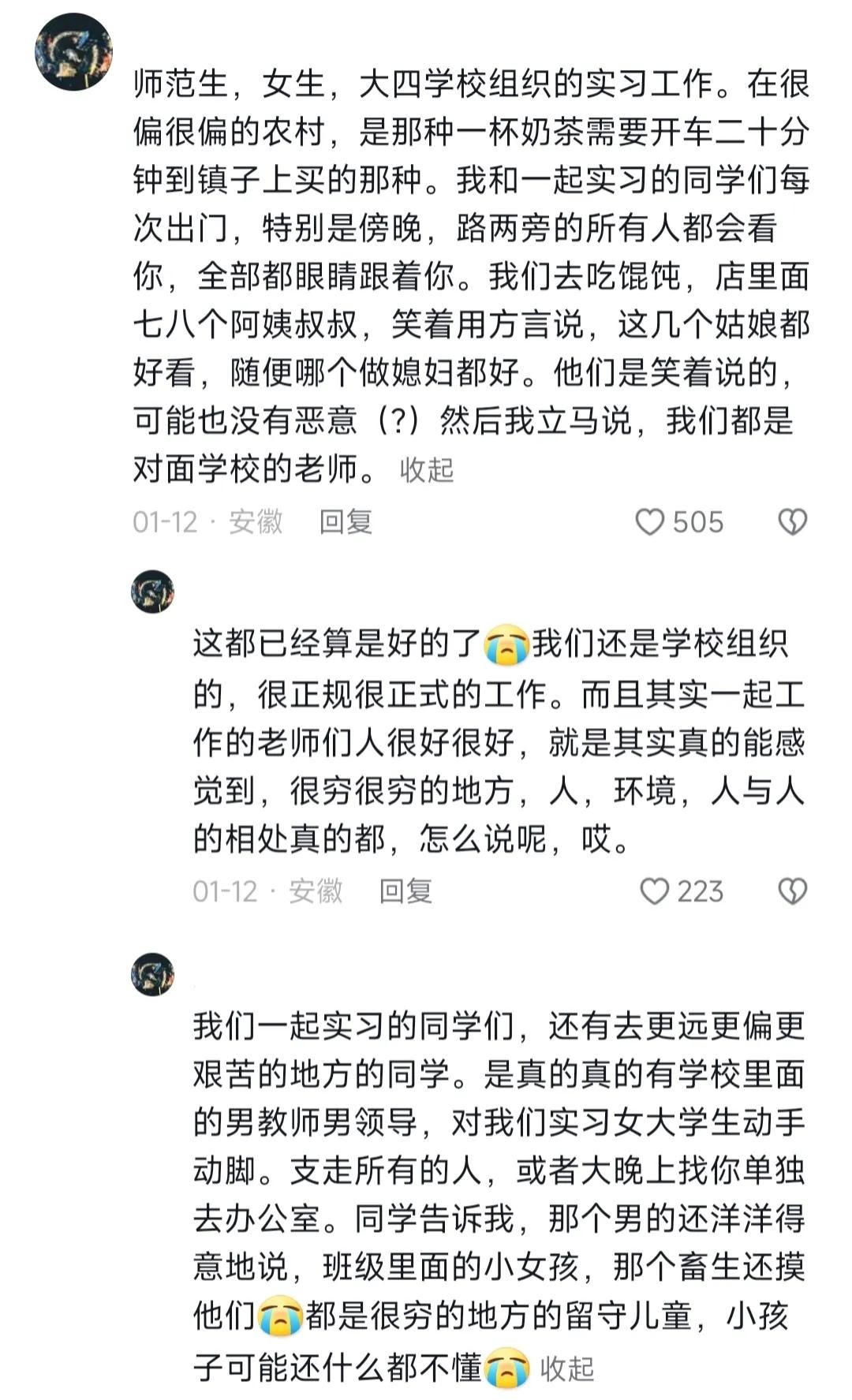Viewport: 852px width, 1400px height.
Task: Open avatar above reply starting 我们一起实习的同学们
Action: [x=152, y=973]
